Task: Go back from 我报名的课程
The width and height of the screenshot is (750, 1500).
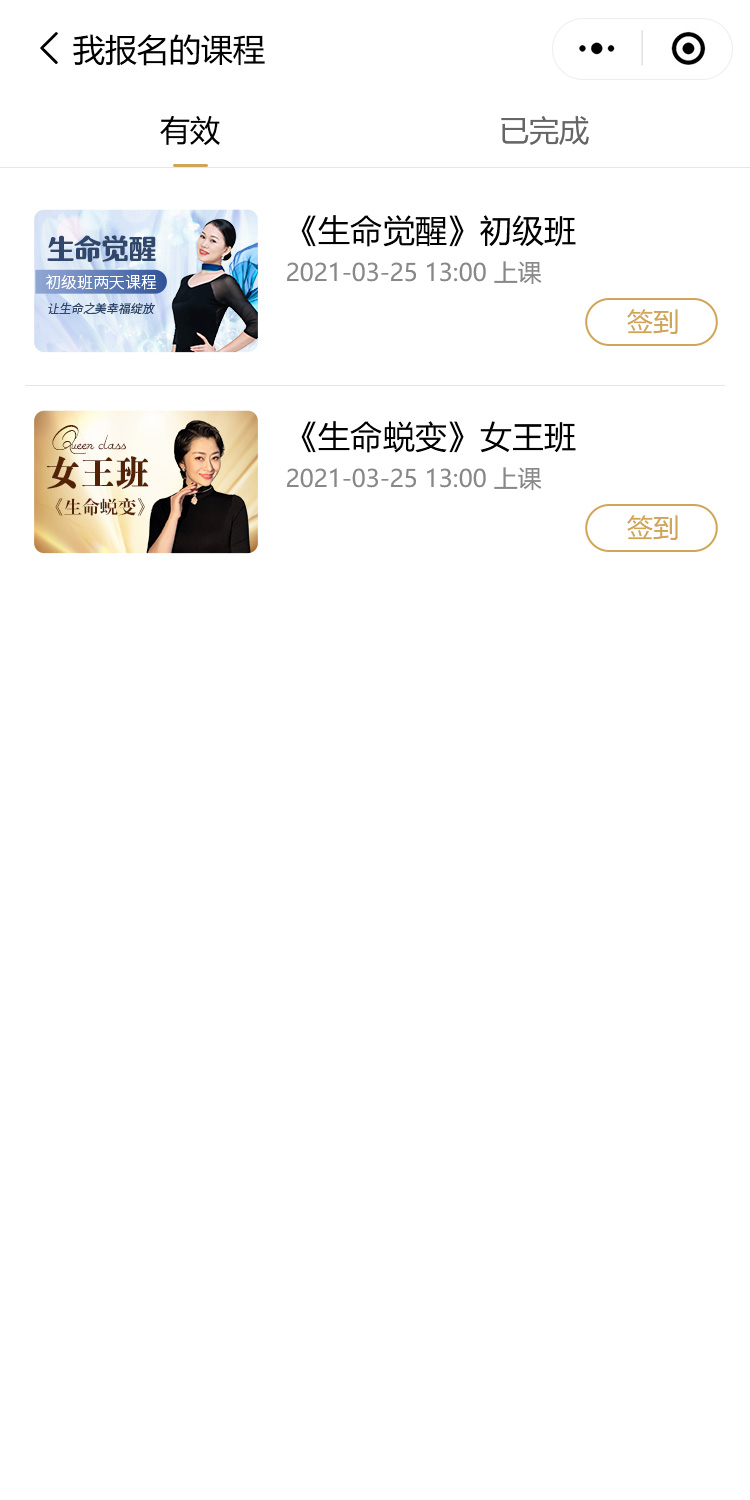Action: (49, 49)
